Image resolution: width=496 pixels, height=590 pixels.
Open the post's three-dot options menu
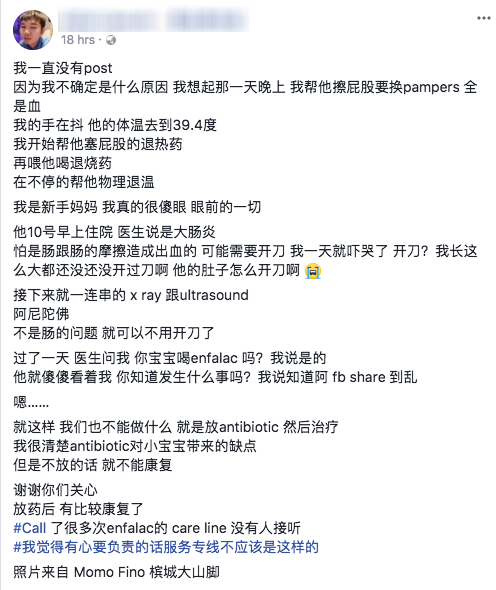(x=484, y=18)
